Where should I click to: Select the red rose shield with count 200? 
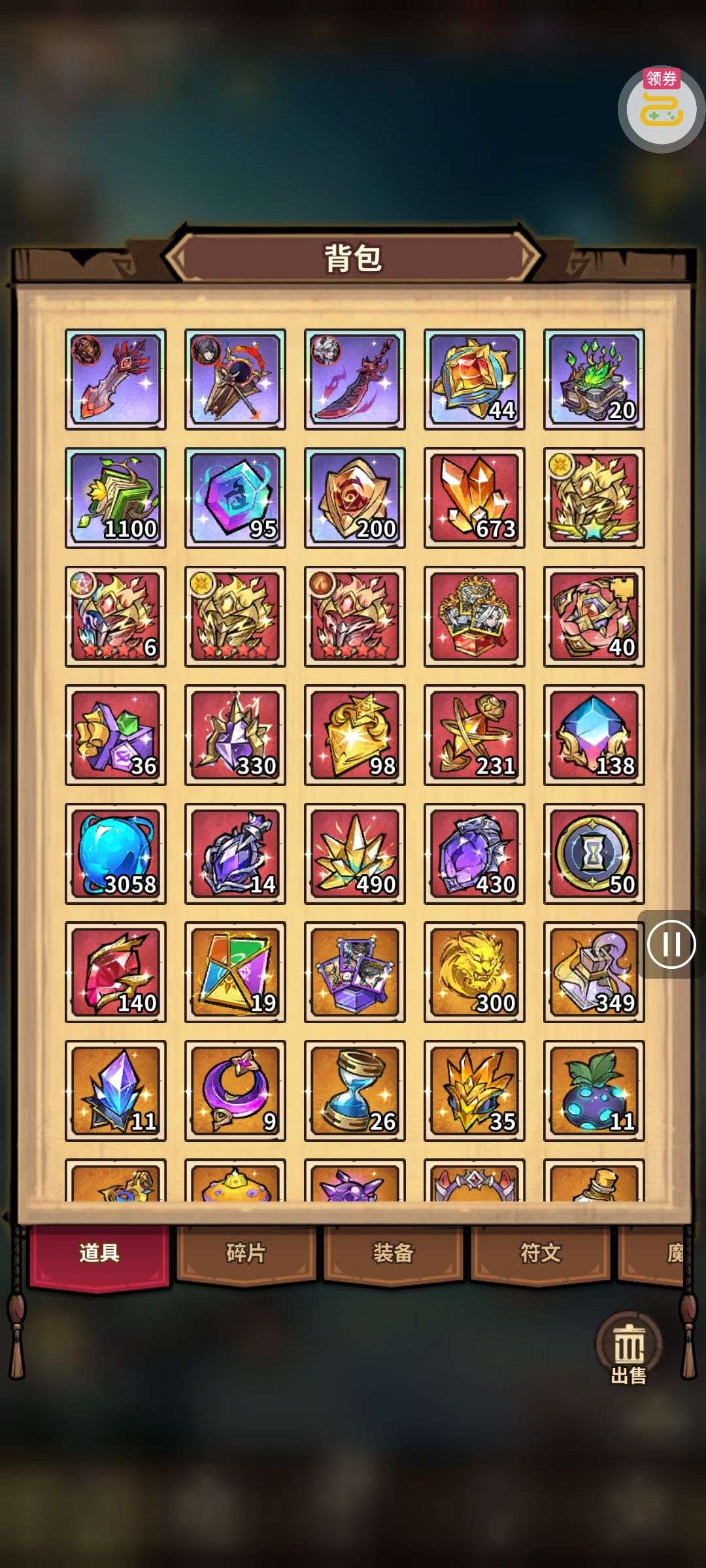coord(355,498)
